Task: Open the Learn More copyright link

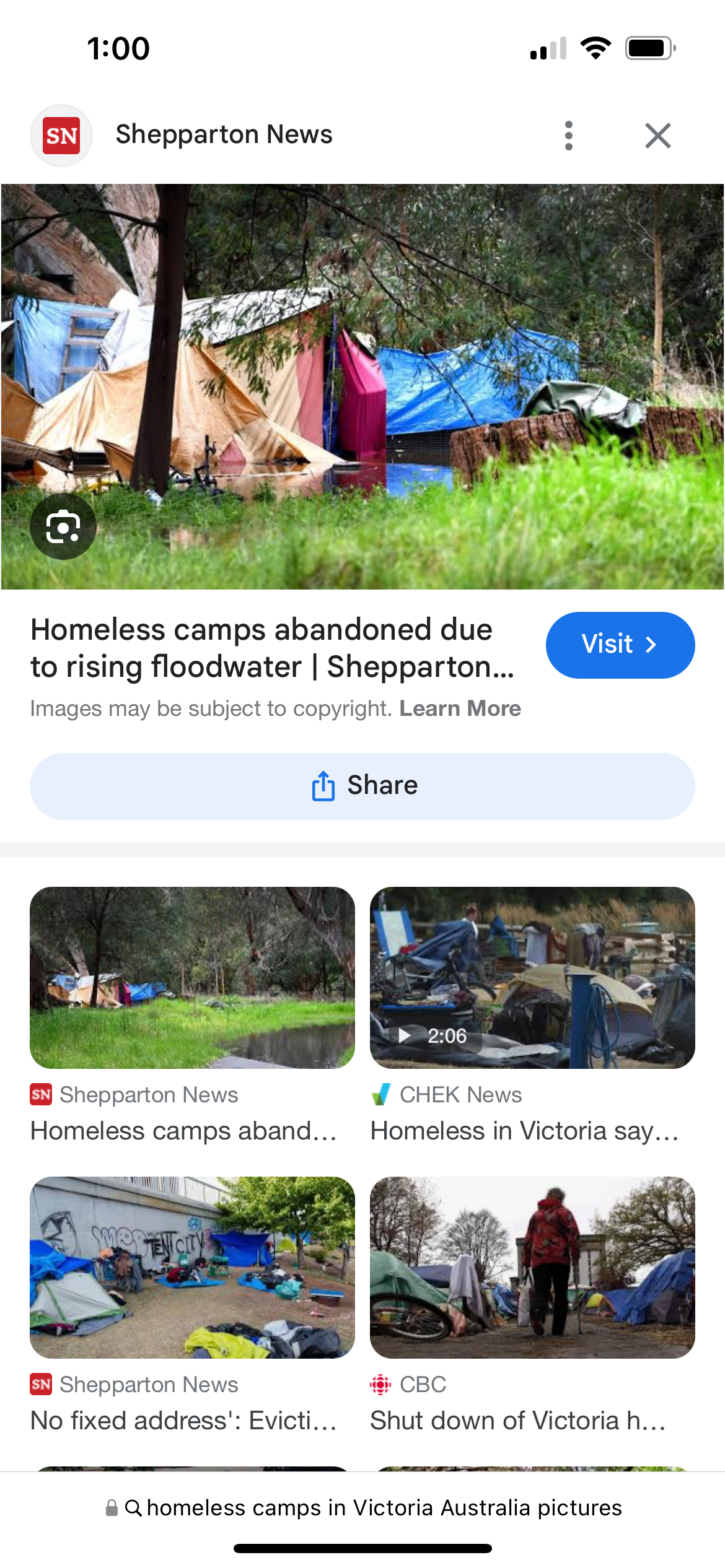Action: pos(460,708)
